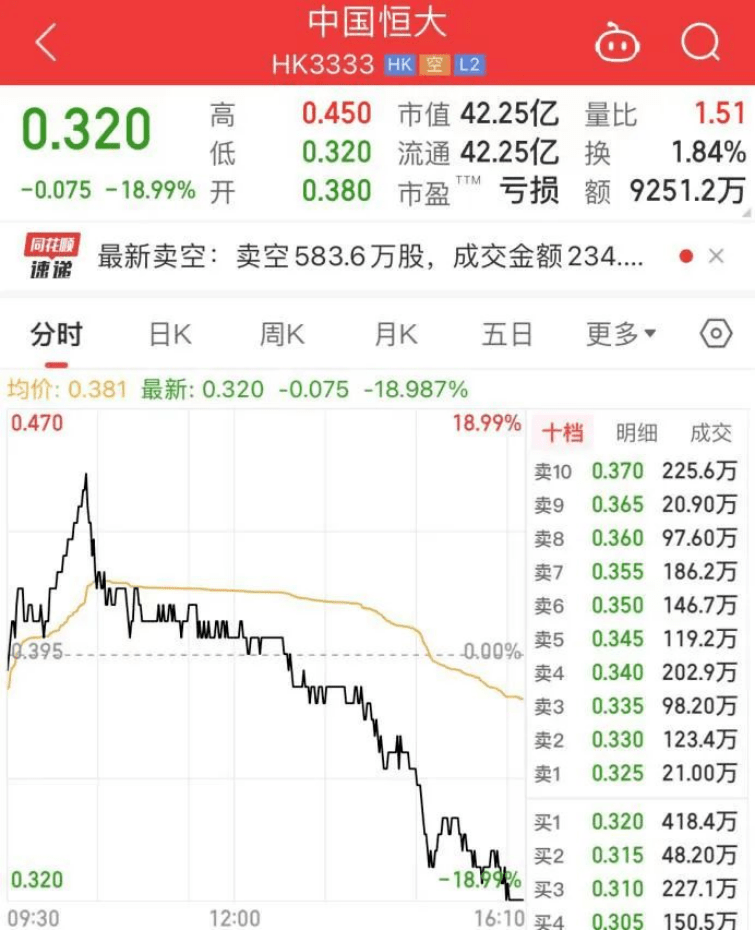The height and width of the screenshot is (931, 756).
Task: Dismiss the 速递 news banner
Action: (716, 257)
